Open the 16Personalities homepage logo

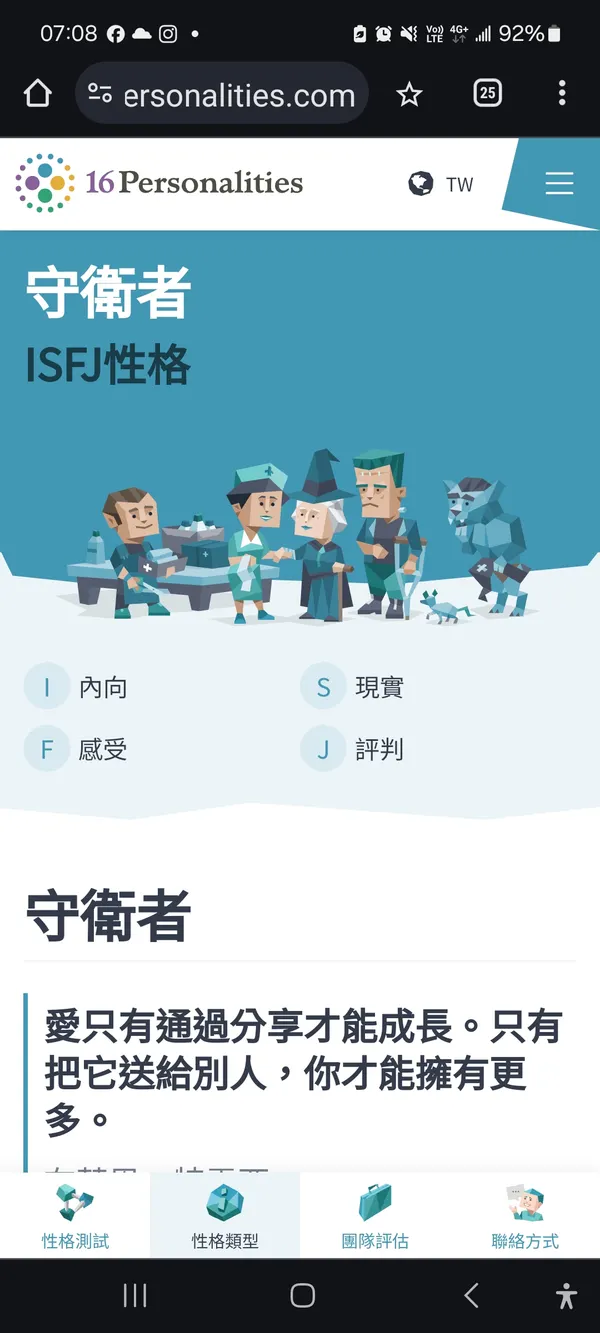click(x=160, y=183)
